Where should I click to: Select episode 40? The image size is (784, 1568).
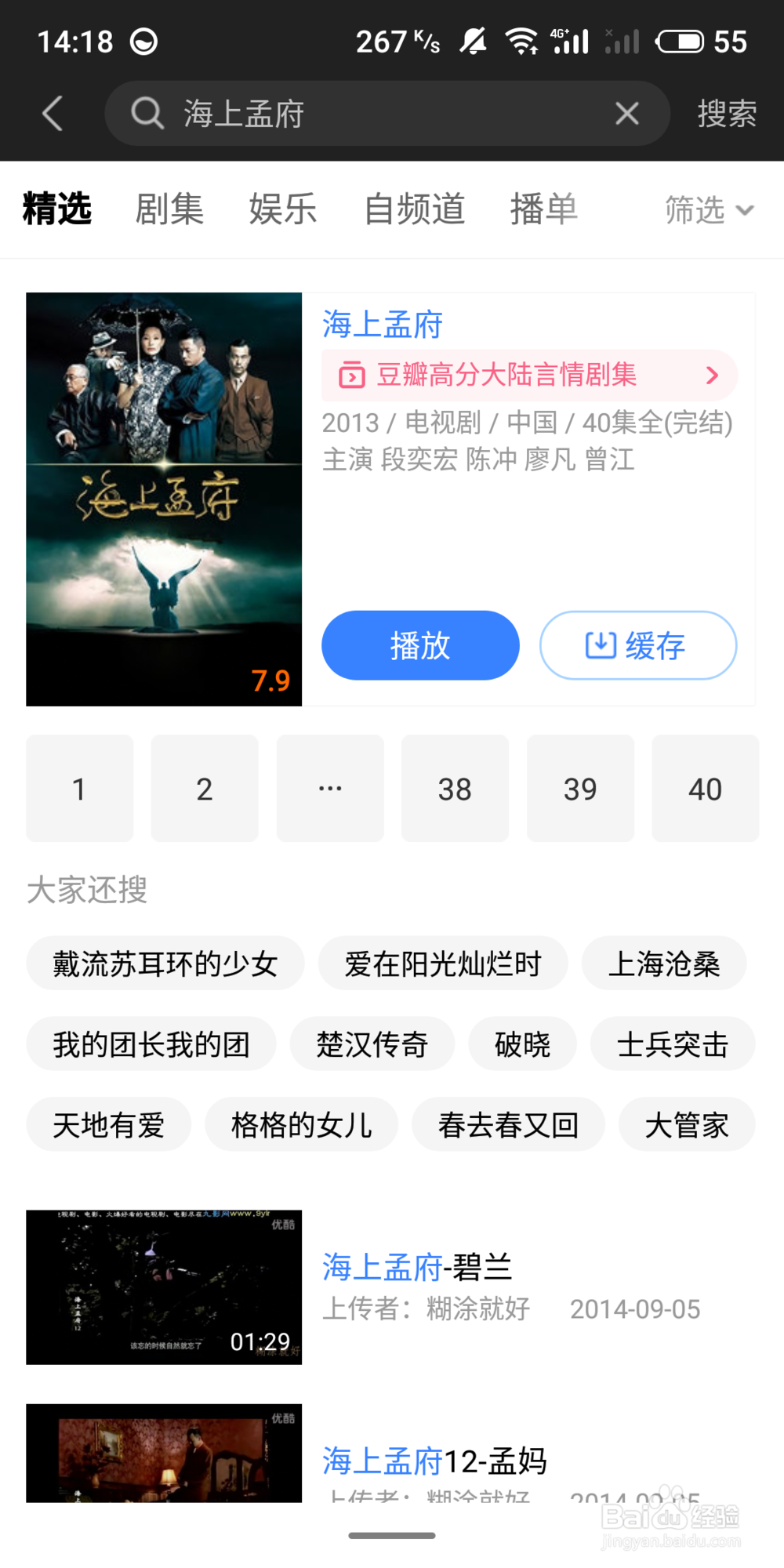705,788
